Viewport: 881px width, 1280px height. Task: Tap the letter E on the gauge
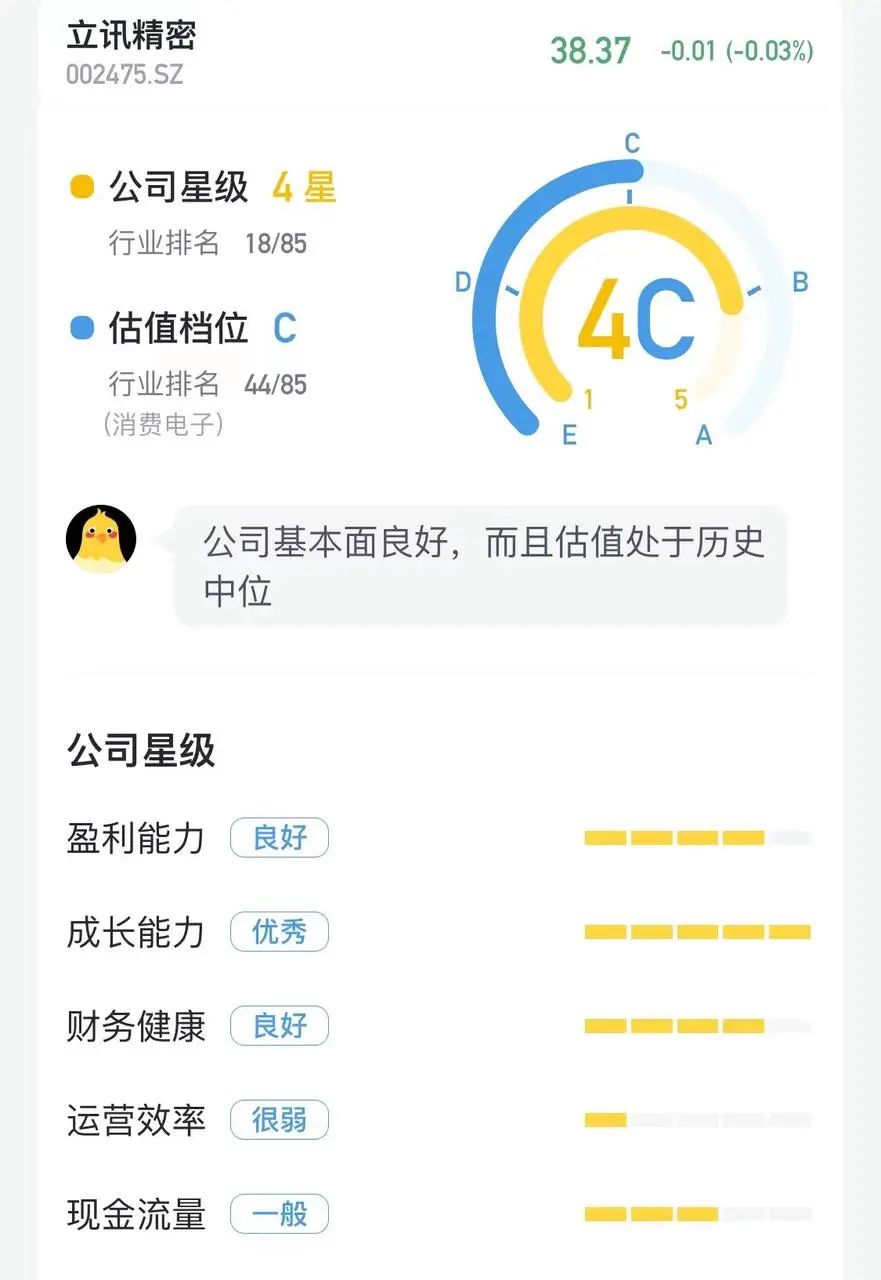(x=568, y=434)
